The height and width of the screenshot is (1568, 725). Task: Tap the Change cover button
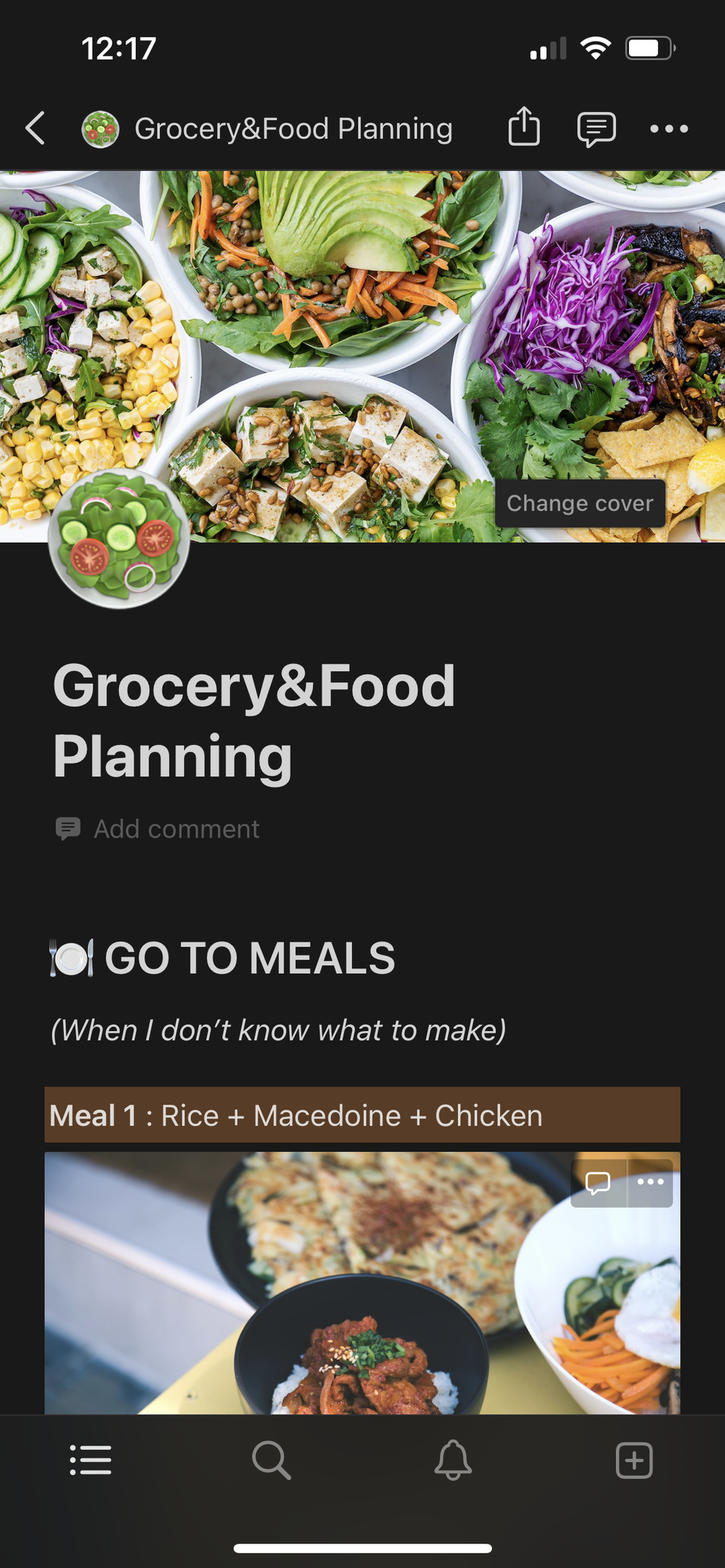pos(579,503)
